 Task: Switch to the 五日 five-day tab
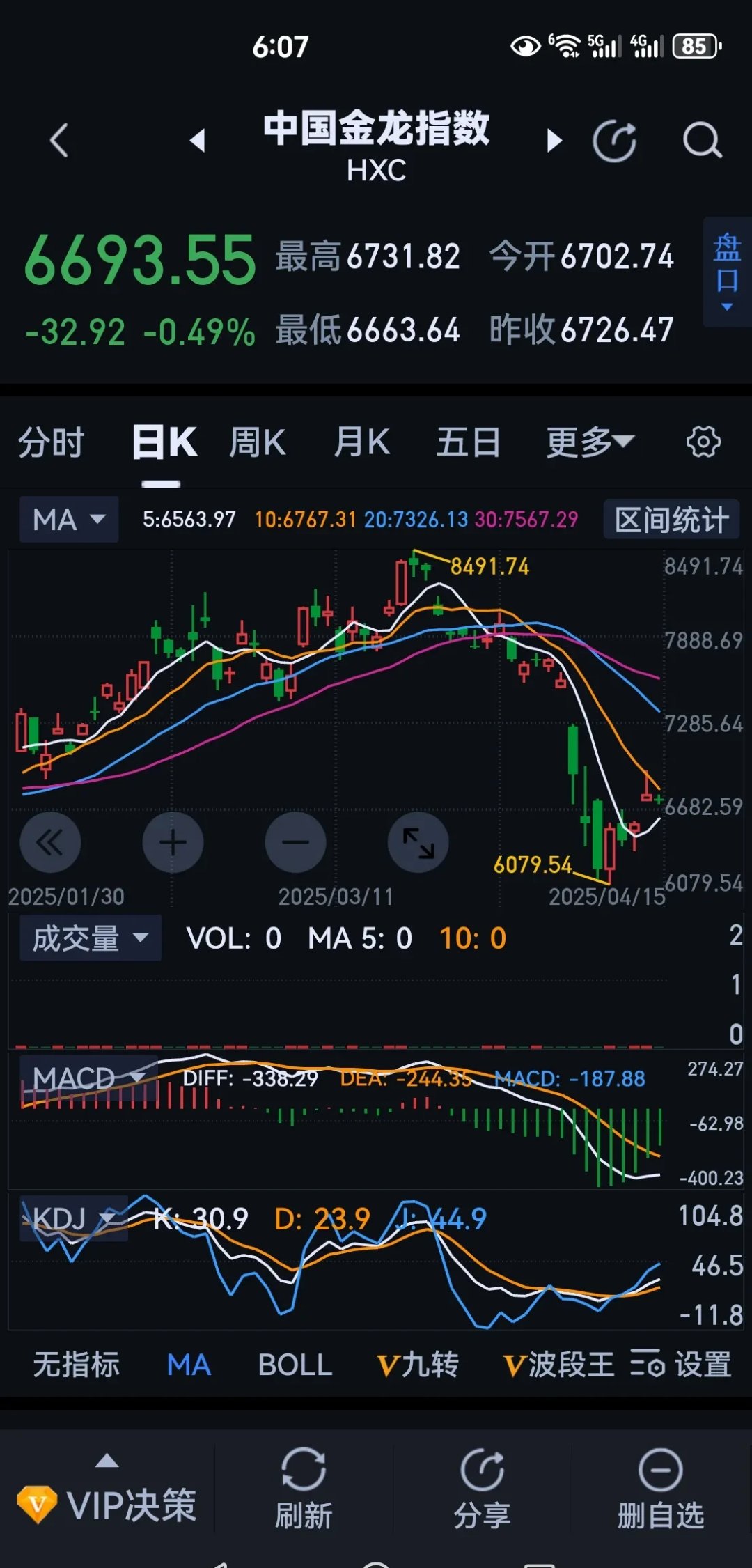click(x=468, y=442)
